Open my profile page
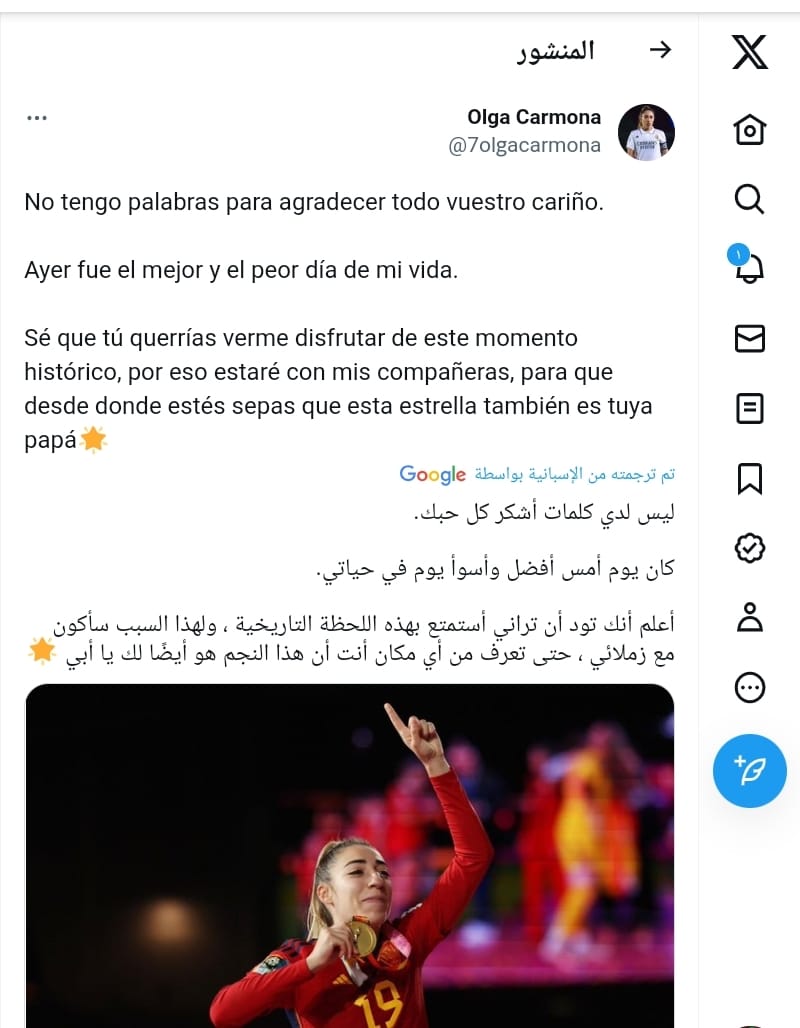Viewport: 800px width, 1028px height. coord(750,617)
